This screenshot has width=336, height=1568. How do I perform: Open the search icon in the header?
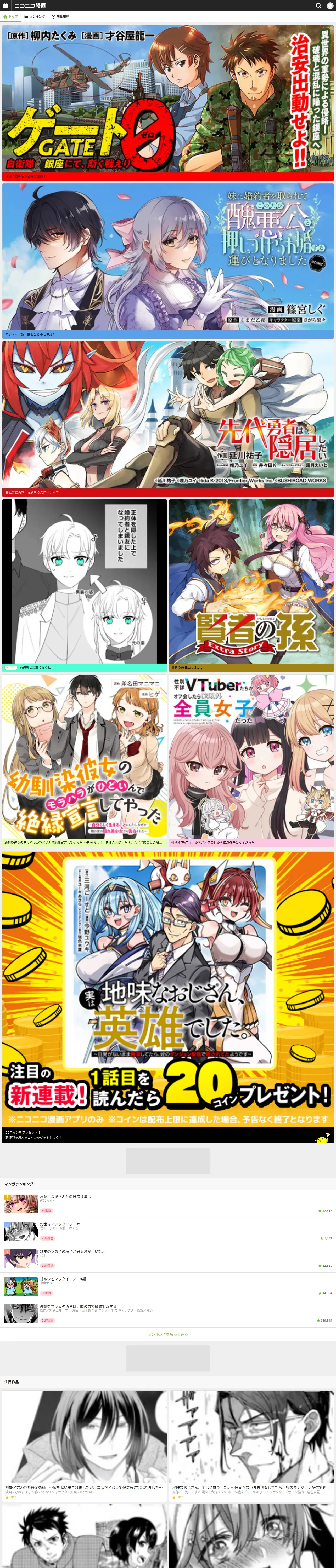318,5
